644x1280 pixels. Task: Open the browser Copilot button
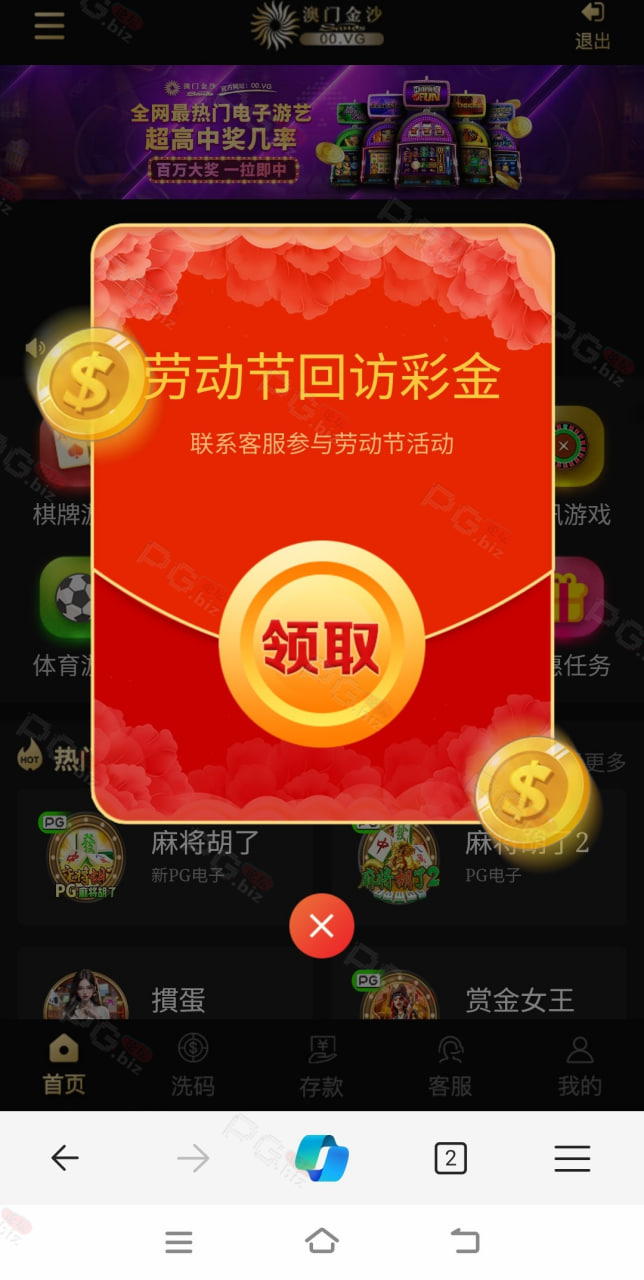click(x=322, y=1158)
